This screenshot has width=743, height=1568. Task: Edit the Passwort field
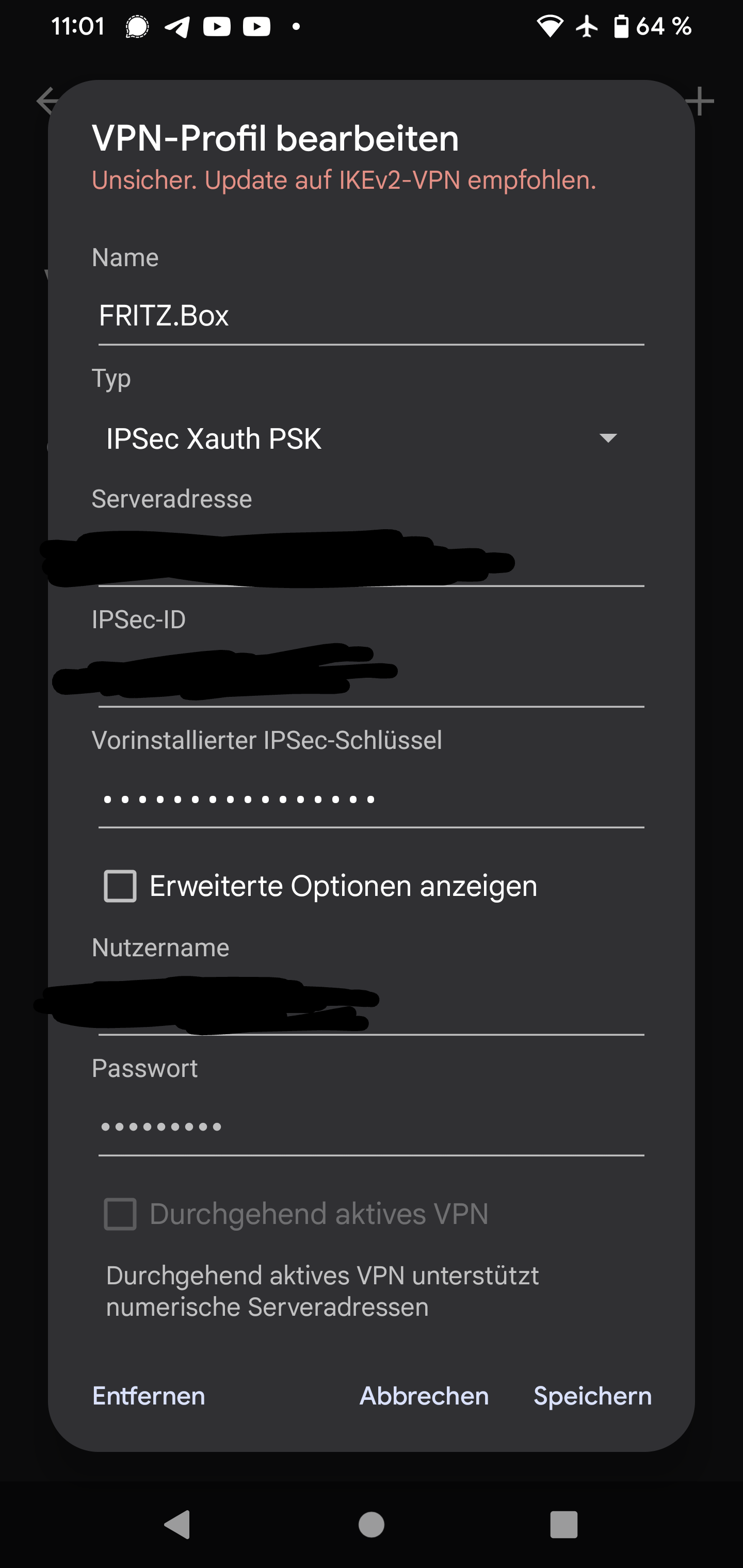pyautogui.click(x=370, y=1128)
